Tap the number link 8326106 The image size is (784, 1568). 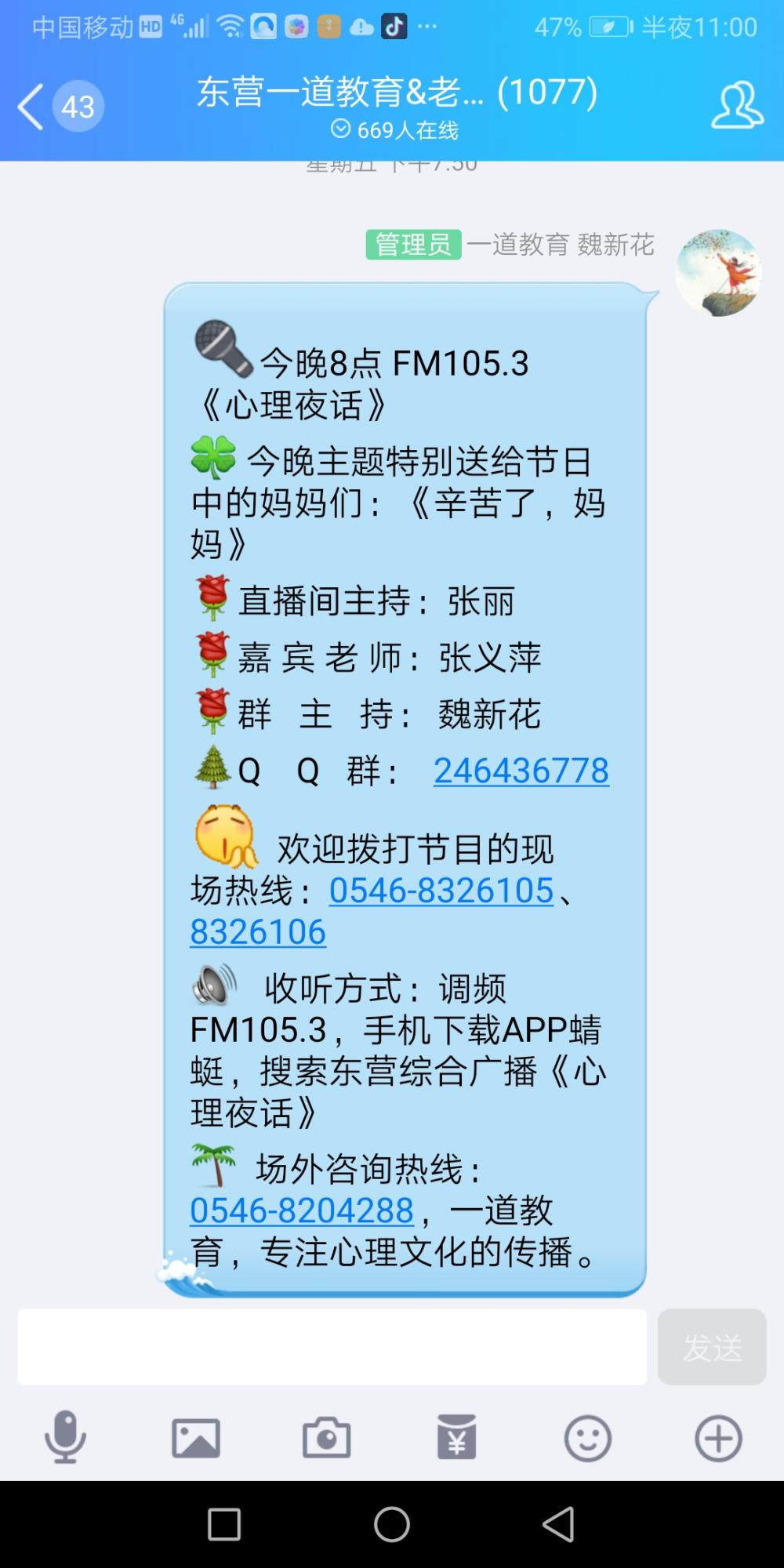(258, 932)
